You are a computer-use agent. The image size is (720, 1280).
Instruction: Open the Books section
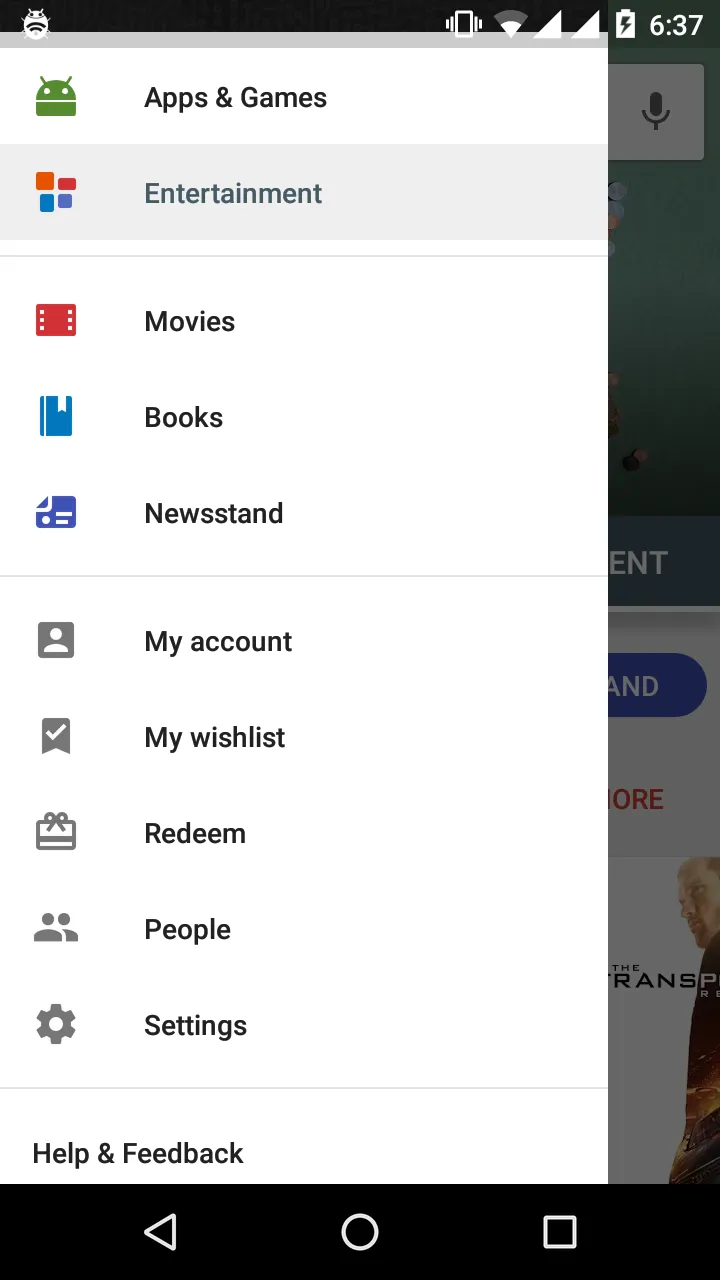pos(184,417)
